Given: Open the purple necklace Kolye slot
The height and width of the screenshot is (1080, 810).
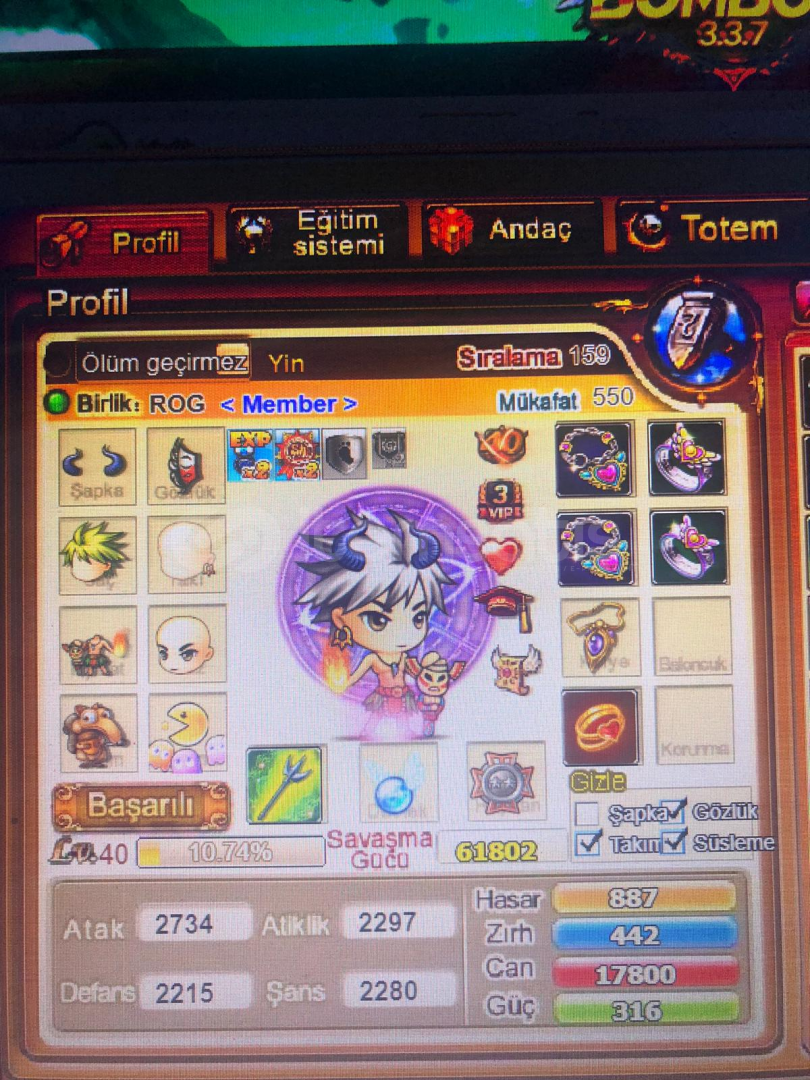Looking at the screenshot, I should (600, 637).
